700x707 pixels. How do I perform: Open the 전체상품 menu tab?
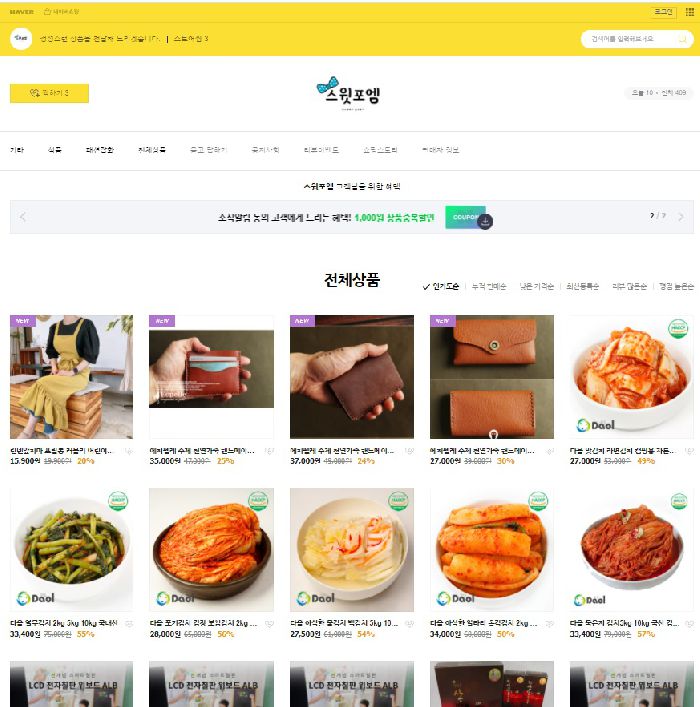click(152, 150)
